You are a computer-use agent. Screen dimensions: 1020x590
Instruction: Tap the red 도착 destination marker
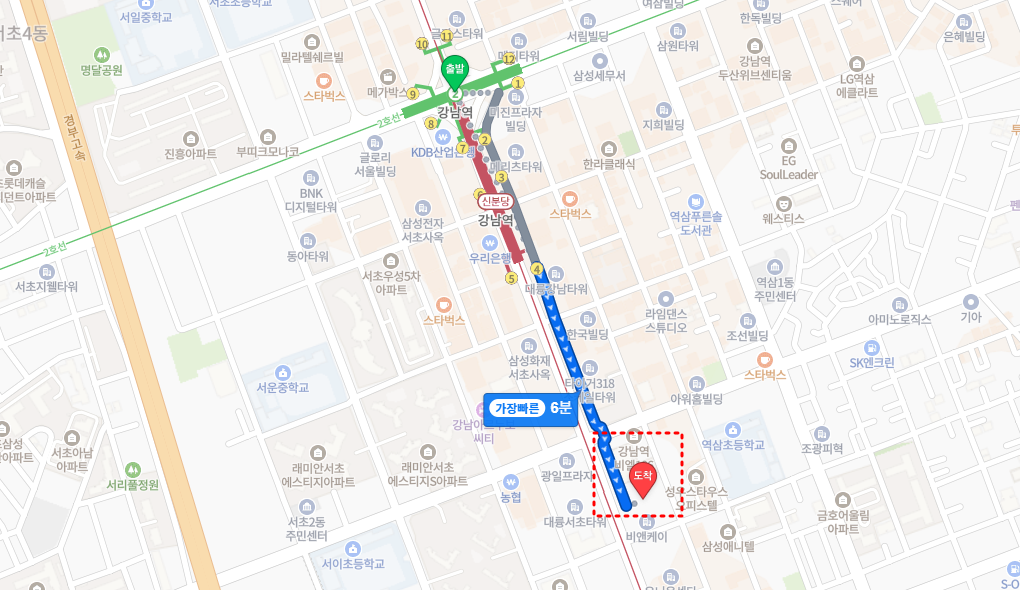coord(643,479)
